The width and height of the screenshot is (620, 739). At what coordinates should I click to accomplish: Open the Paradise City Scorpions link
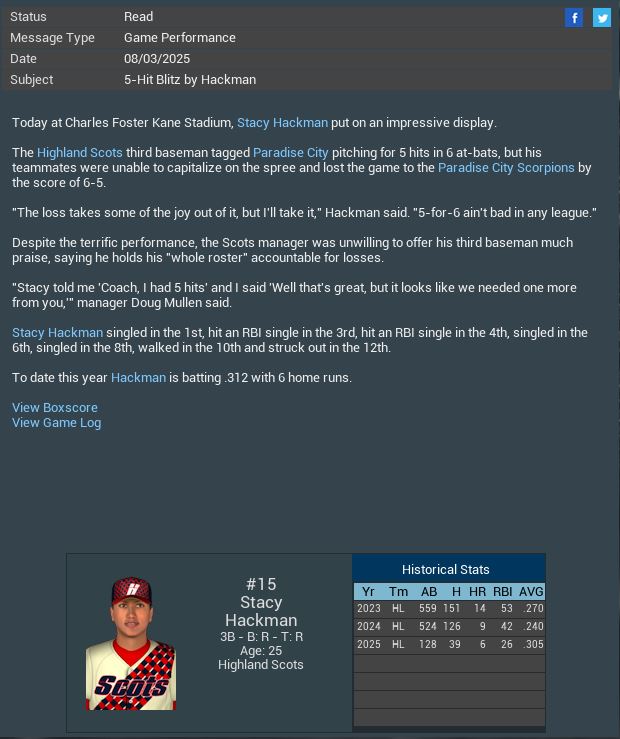tap(506, 167)
